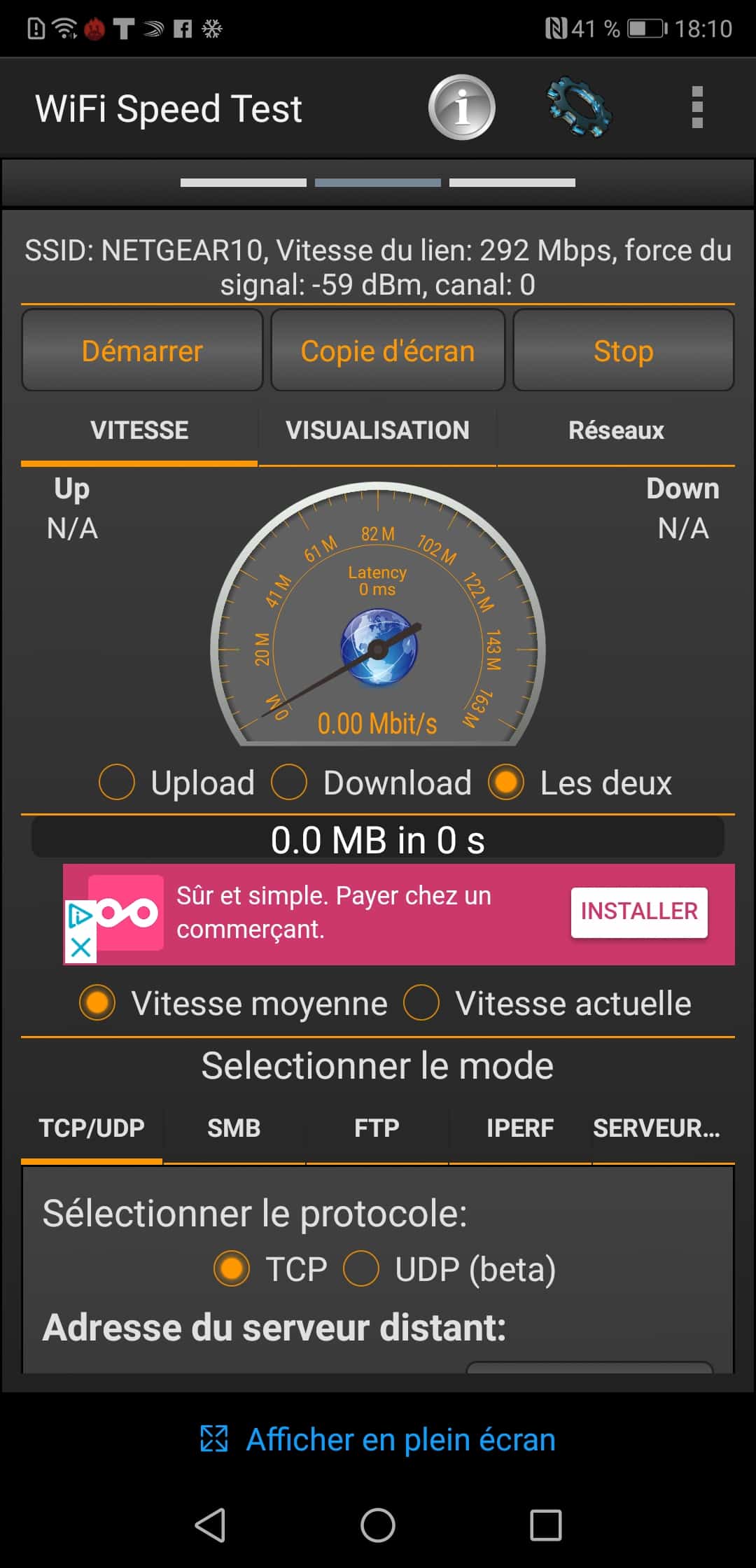Viewport: 756px width, 1568px height.
Task: Go back with the system back button
Action: (x=210, y=1525)
